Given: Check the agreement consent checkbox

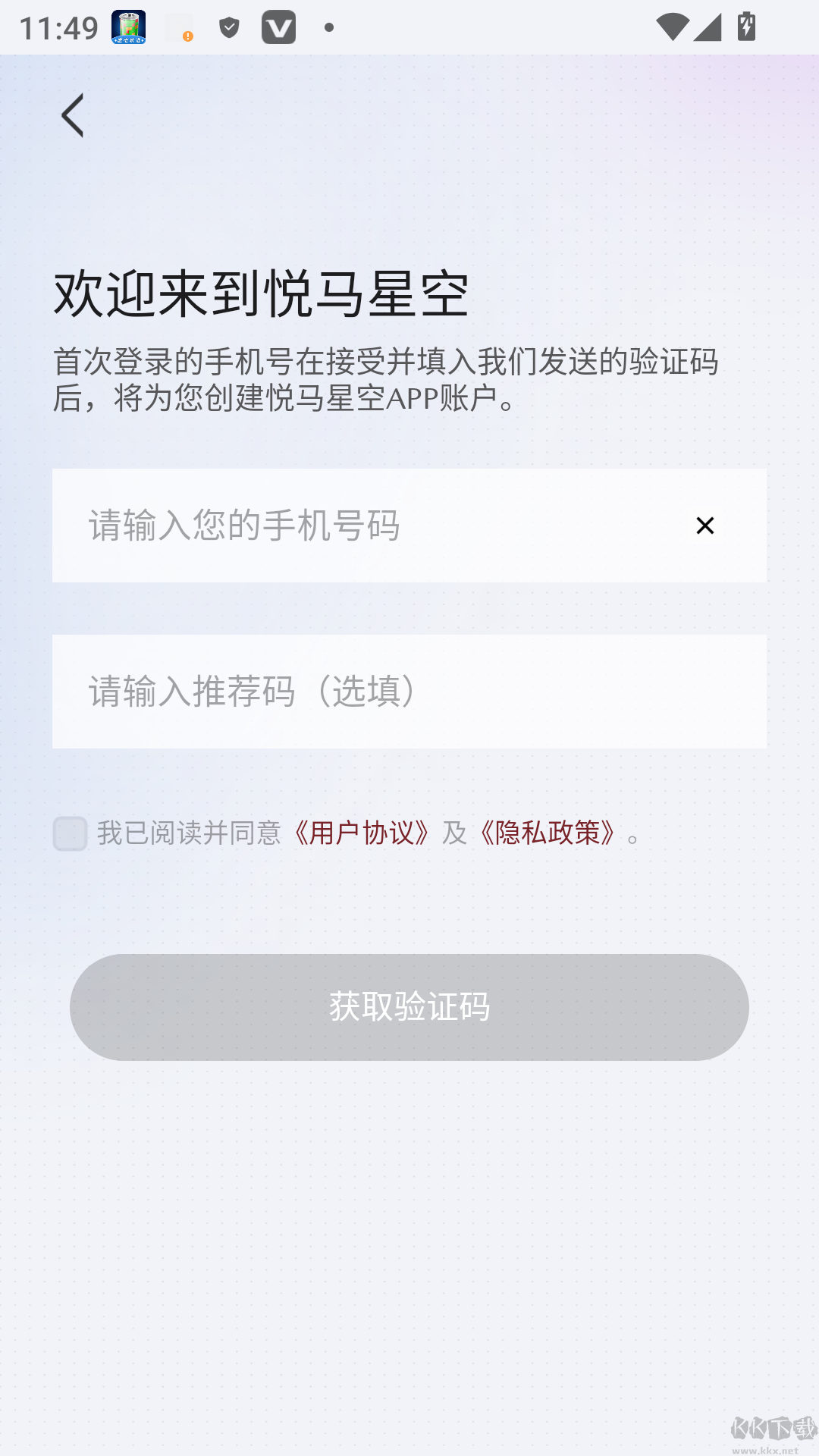Looking at the screenshot, I should [69, 833].
